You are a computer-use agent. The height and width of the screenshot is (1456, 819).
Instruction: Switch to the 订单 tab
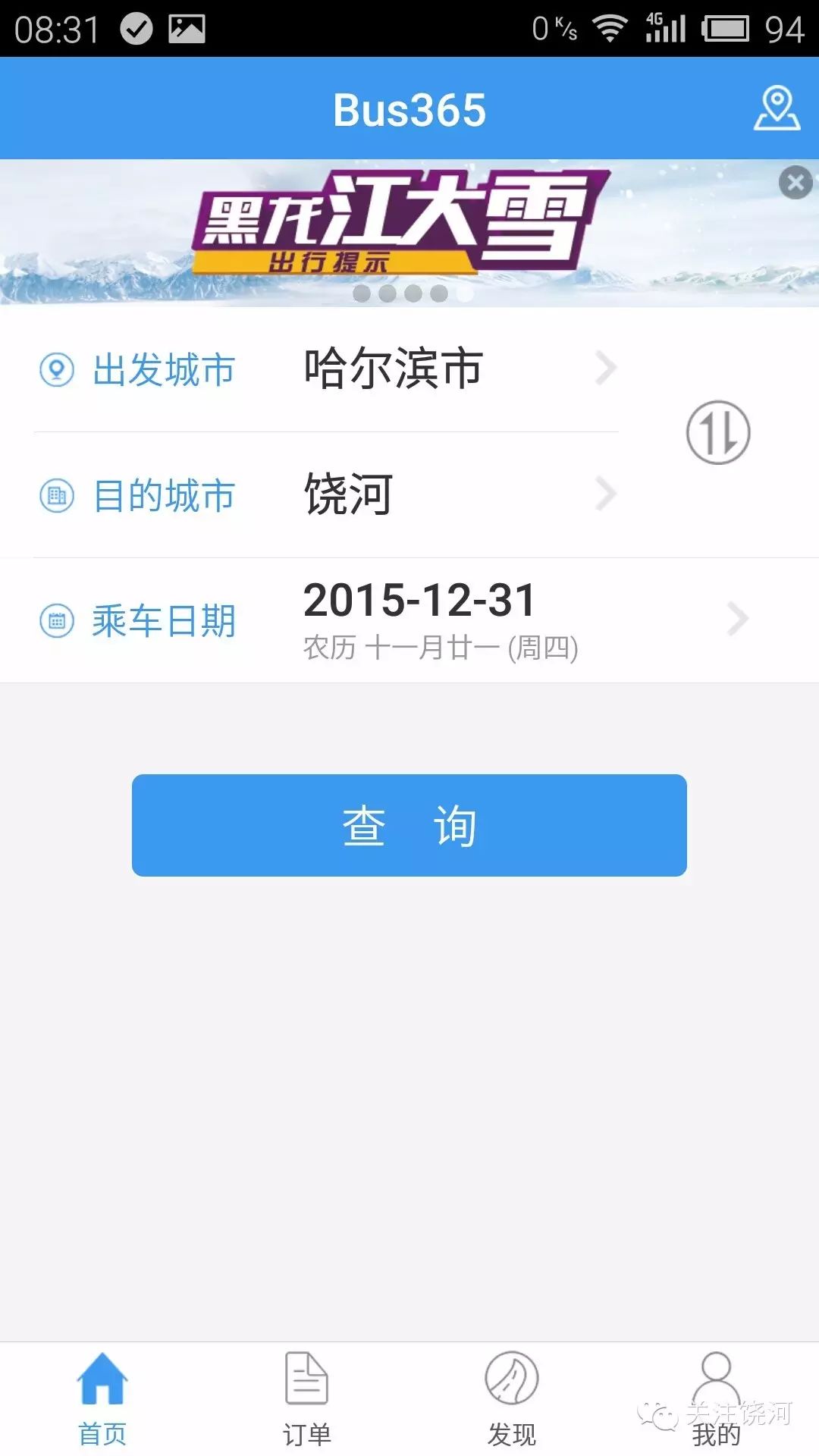click(307, 1399)
